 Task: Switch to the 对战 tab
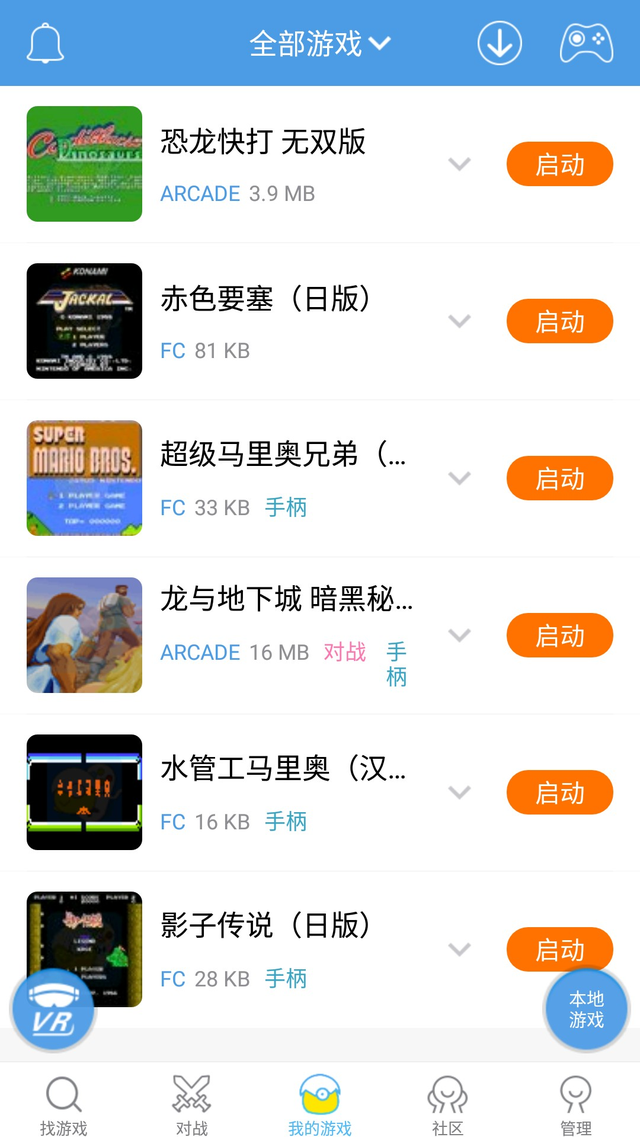point(192,1104)
